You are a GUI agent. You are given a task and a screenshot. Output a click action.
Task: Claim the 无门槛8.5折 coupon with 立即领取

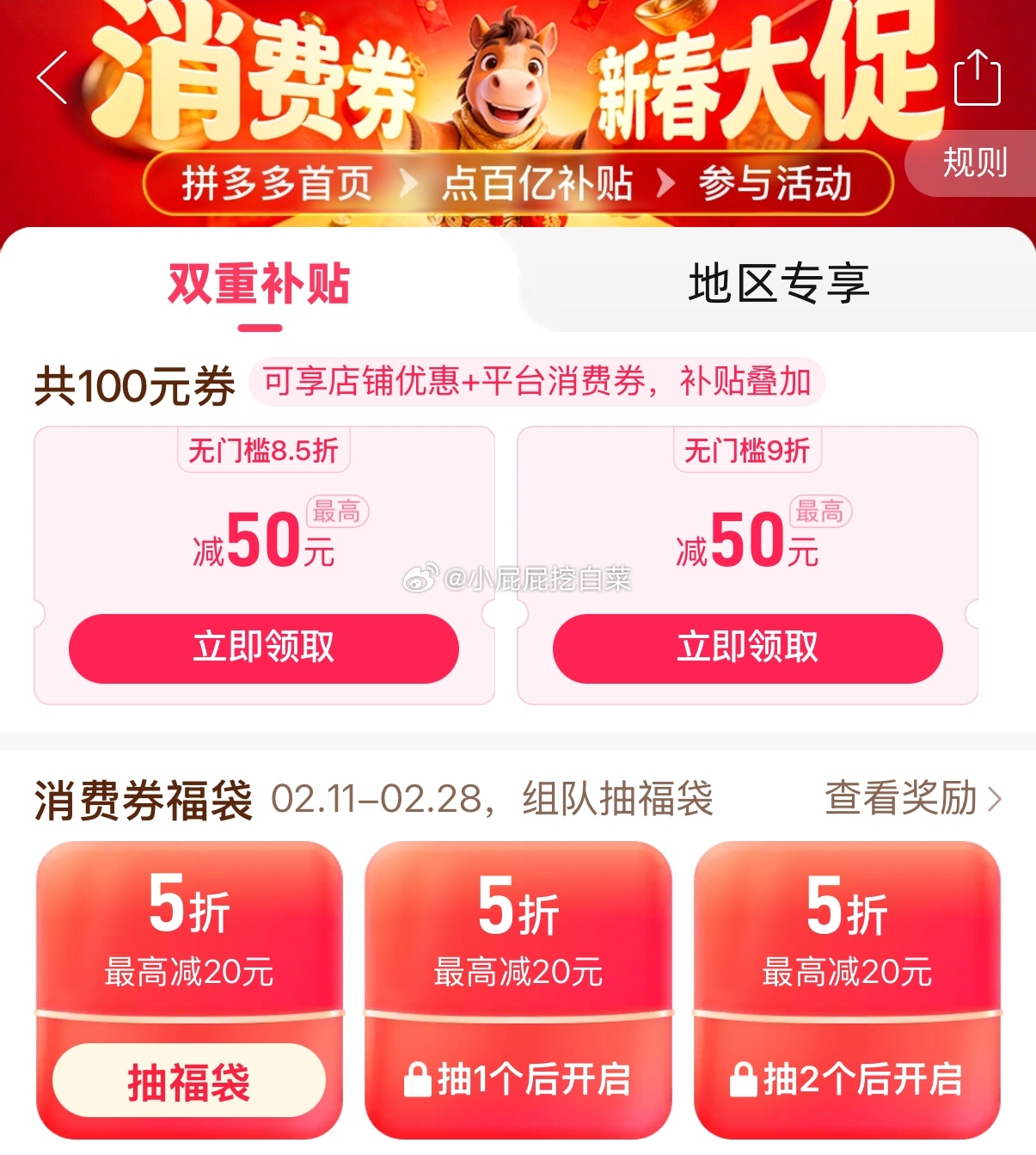[x=264, y=648]
